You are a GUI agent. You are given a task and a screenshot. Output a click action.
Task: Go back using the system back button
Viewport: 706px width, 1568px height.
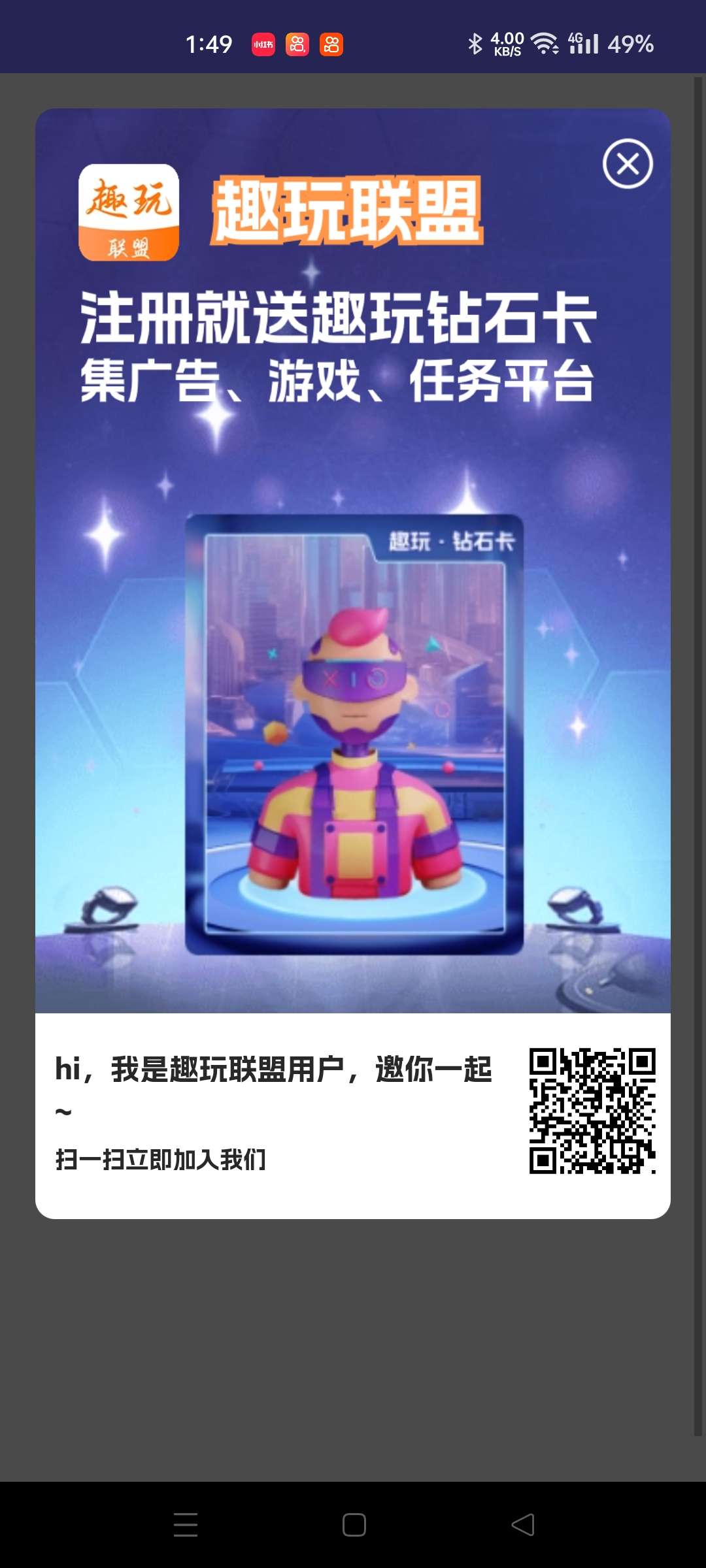pyautogui.click(x=523, y=1525)
